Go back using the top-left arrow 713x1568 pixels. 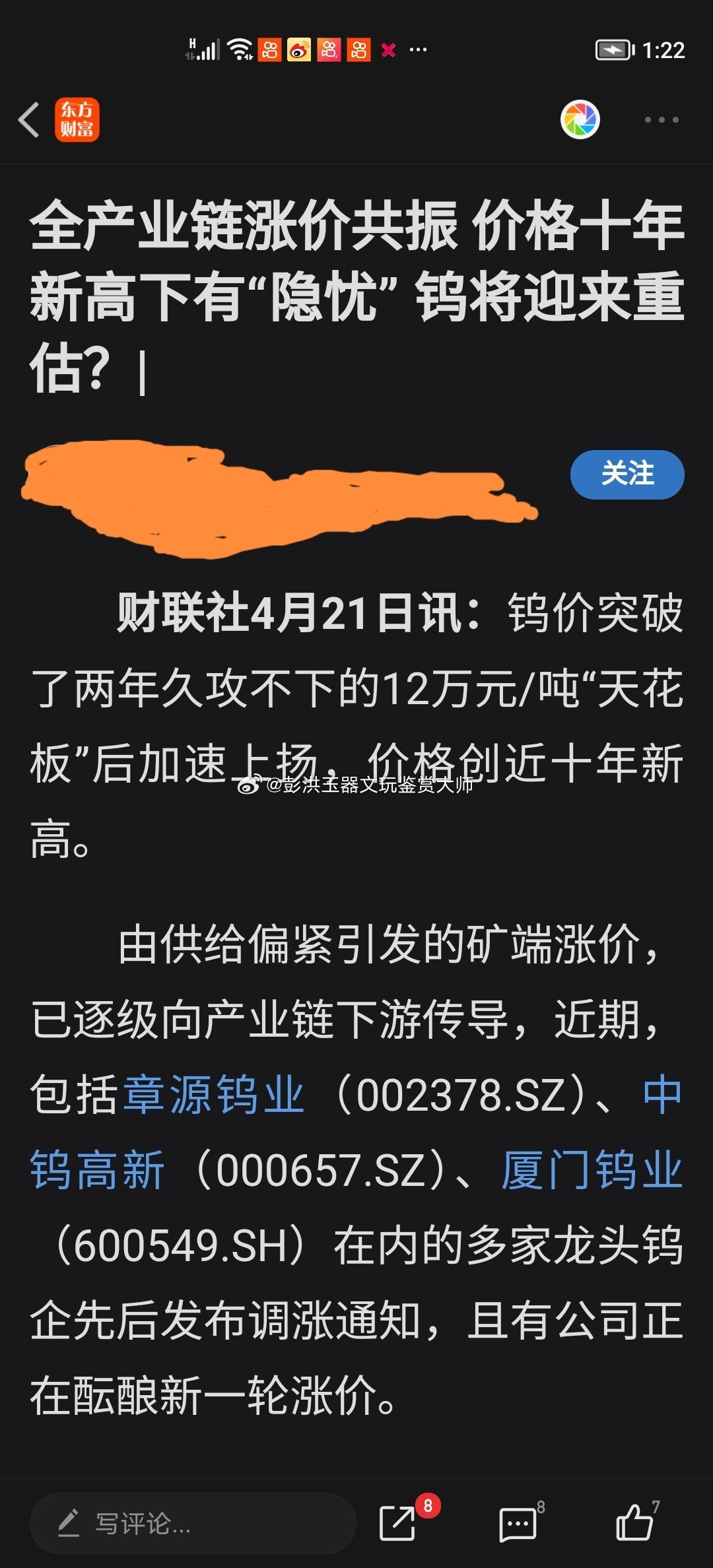29,119
